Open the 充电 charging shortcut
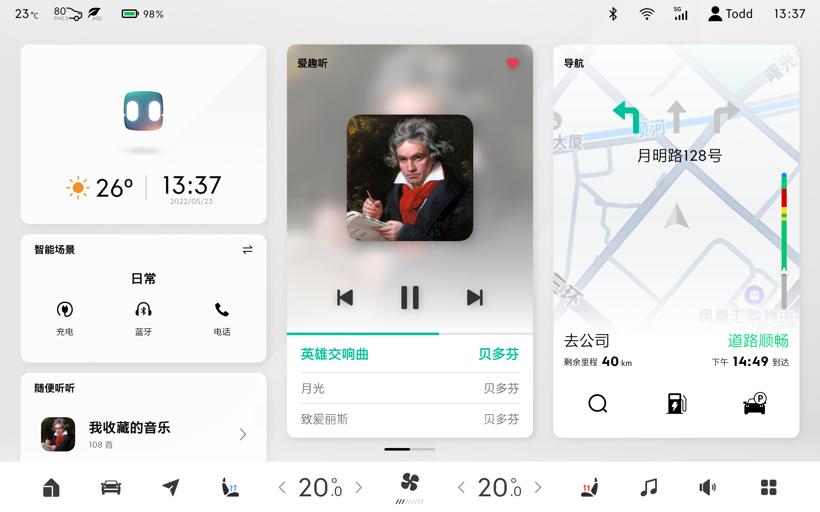The image size is (820, 512). 65,318
